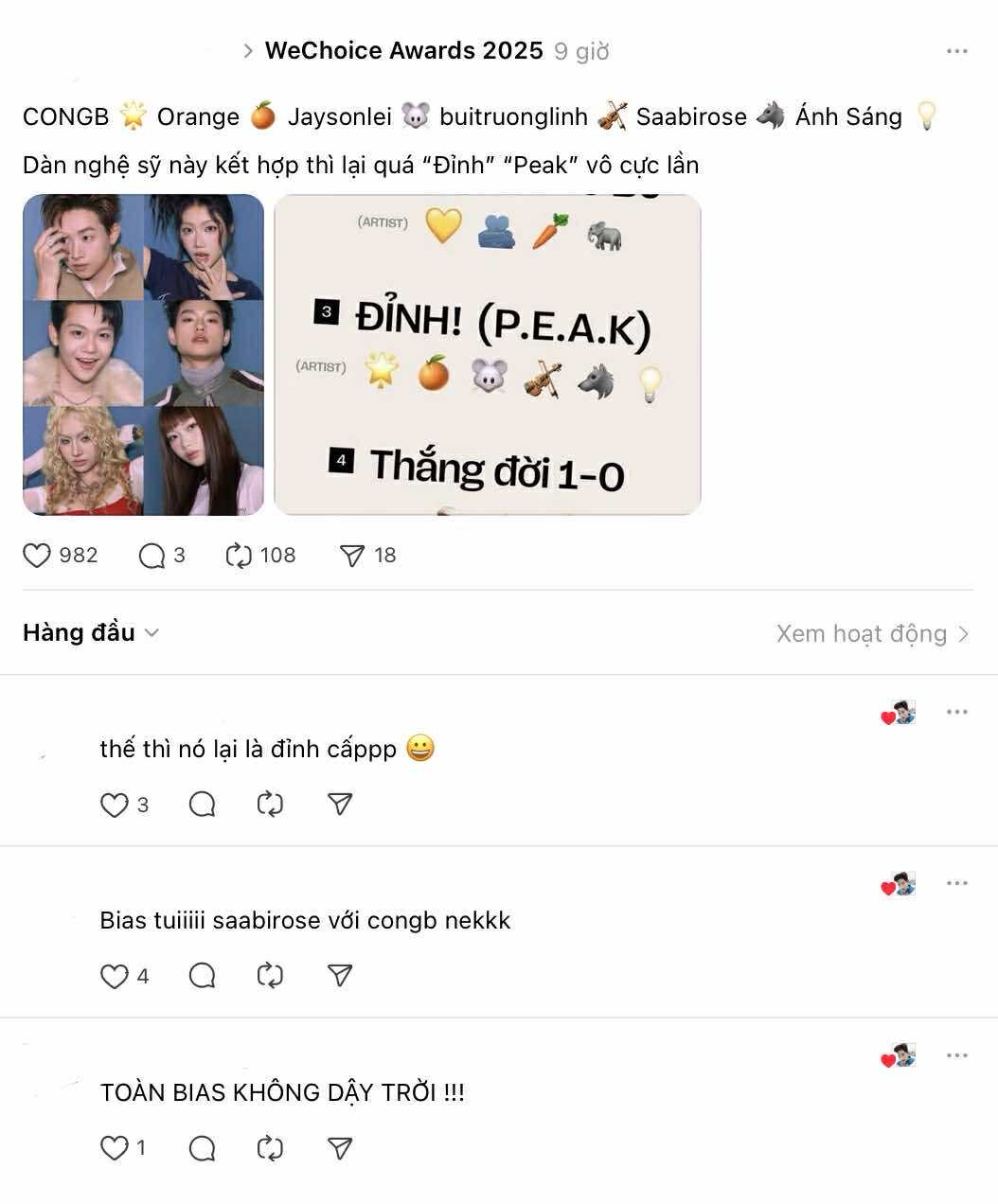The height and width of the screenshot is (1204, 998).
Task: Reply to the post with 3 comments
Action: (x=151, y=556)
